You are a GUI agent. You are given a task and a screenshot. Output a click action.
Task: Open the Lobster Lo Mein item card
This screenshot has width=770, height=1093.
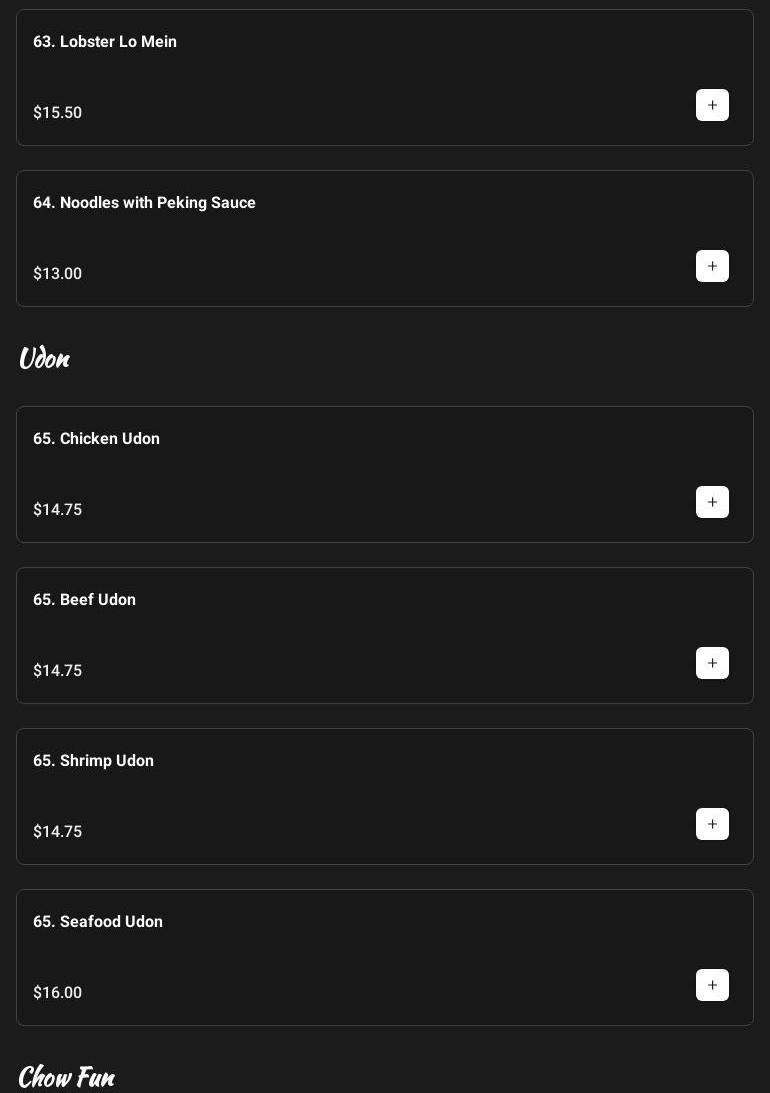coord(105,42)
